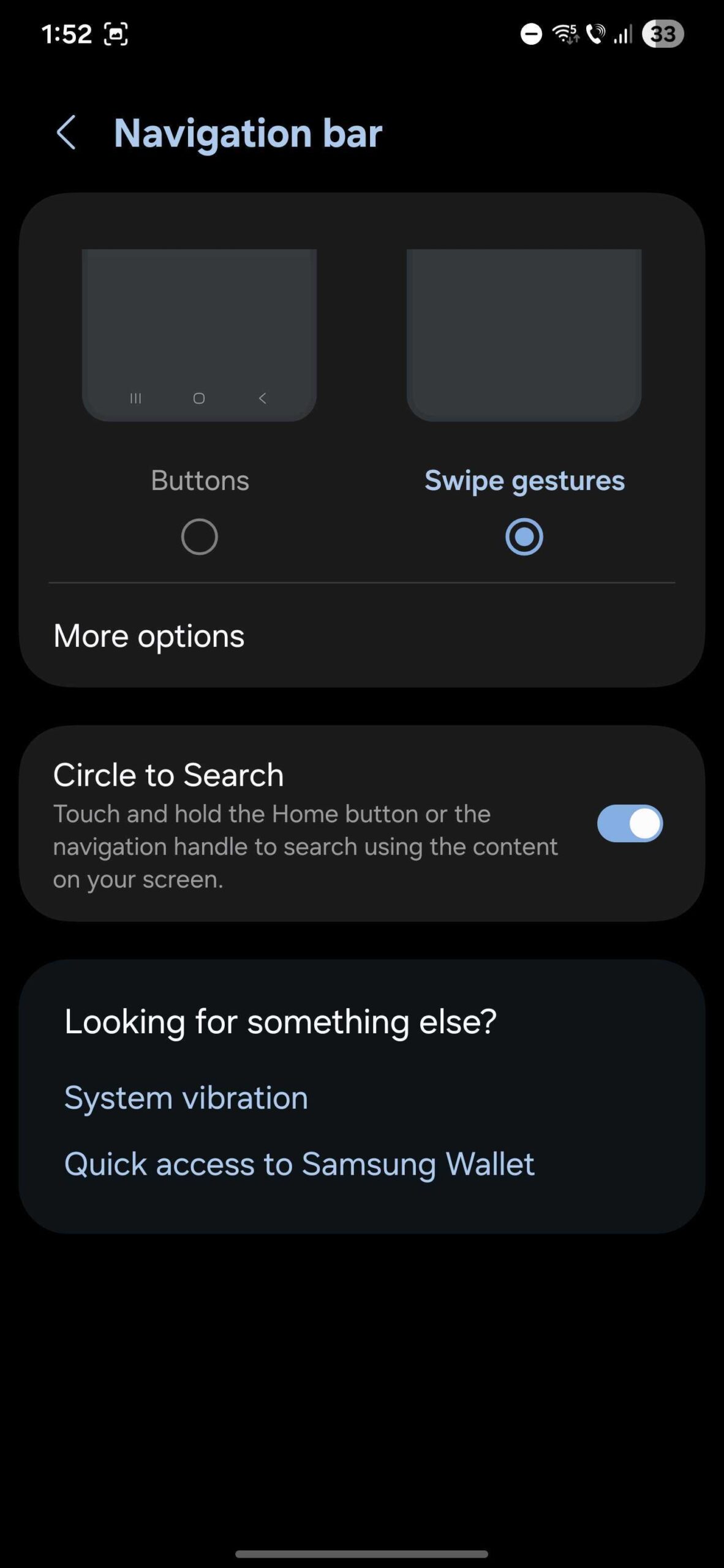The image size is (724, 1568).
Task: Tap the recents icon in the Buttons preview
Action: pyautogui.click(x=136, y=398)
